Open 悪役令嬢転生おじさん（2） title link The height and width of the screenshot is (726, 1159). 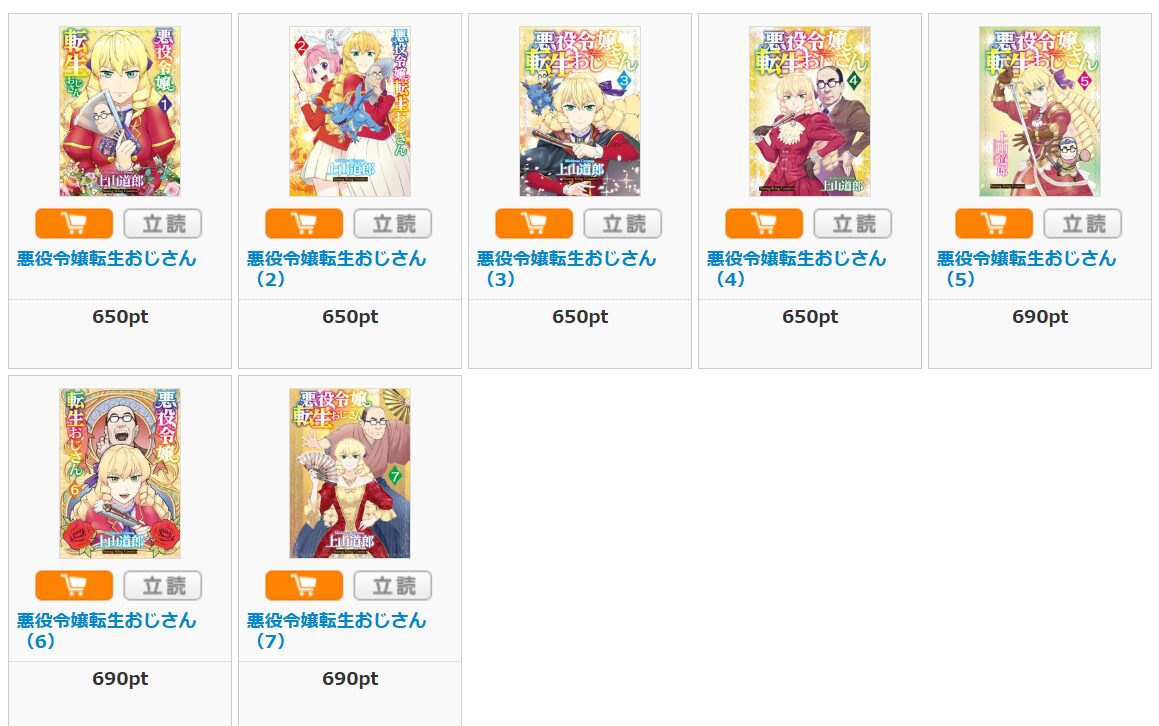click(x=336, y=259)
